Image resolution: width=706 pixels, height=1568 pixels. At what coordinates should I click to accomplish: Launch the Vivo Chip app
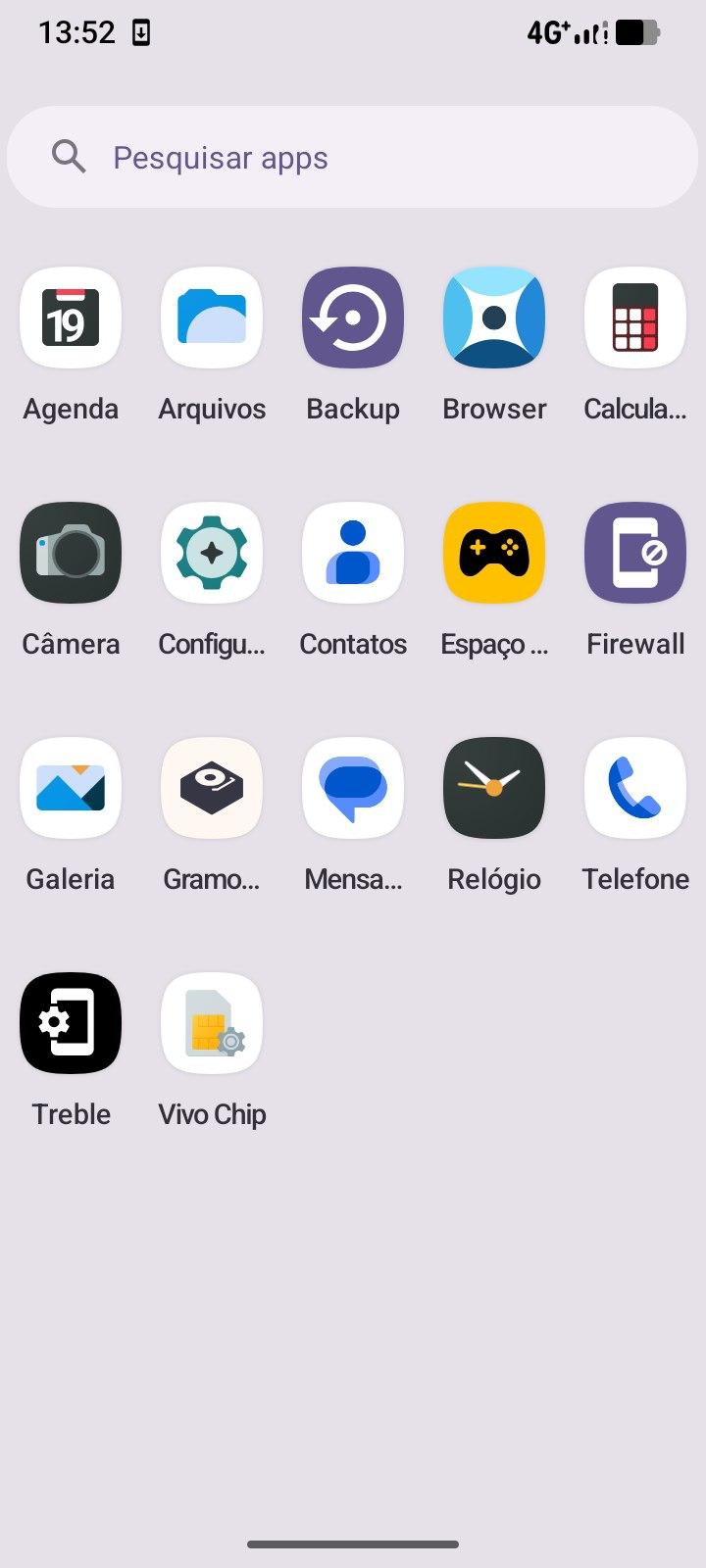(x=212, y=1024)
